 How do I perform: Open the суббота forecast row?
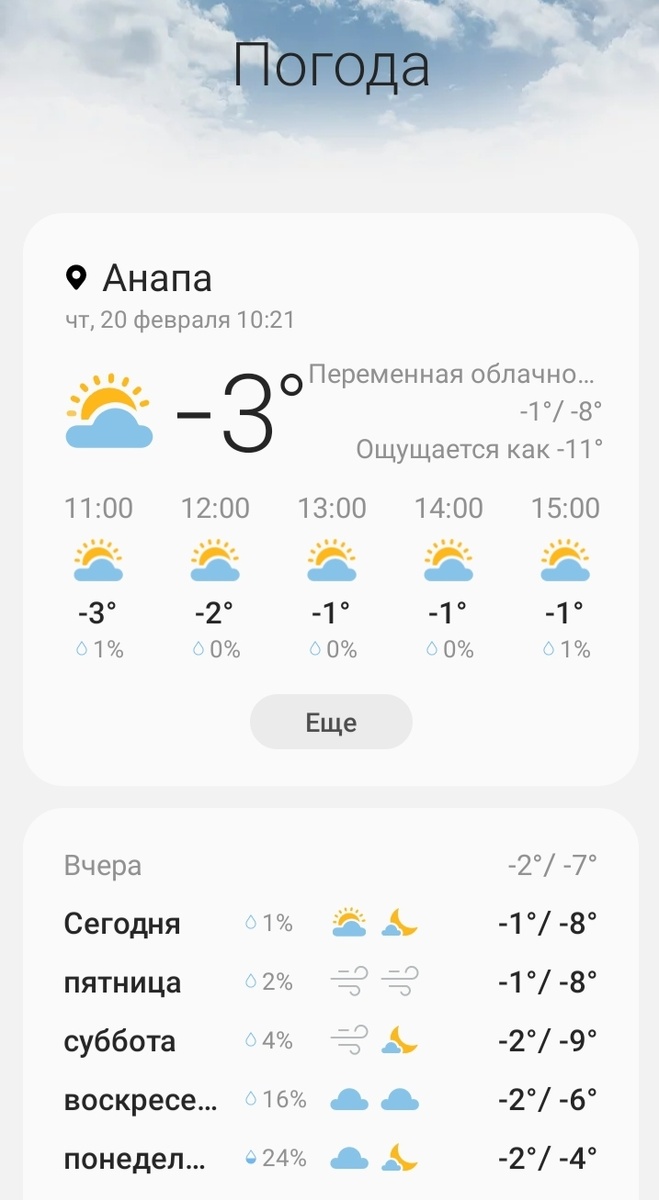pyautogui.click(x=330, y=1041)
